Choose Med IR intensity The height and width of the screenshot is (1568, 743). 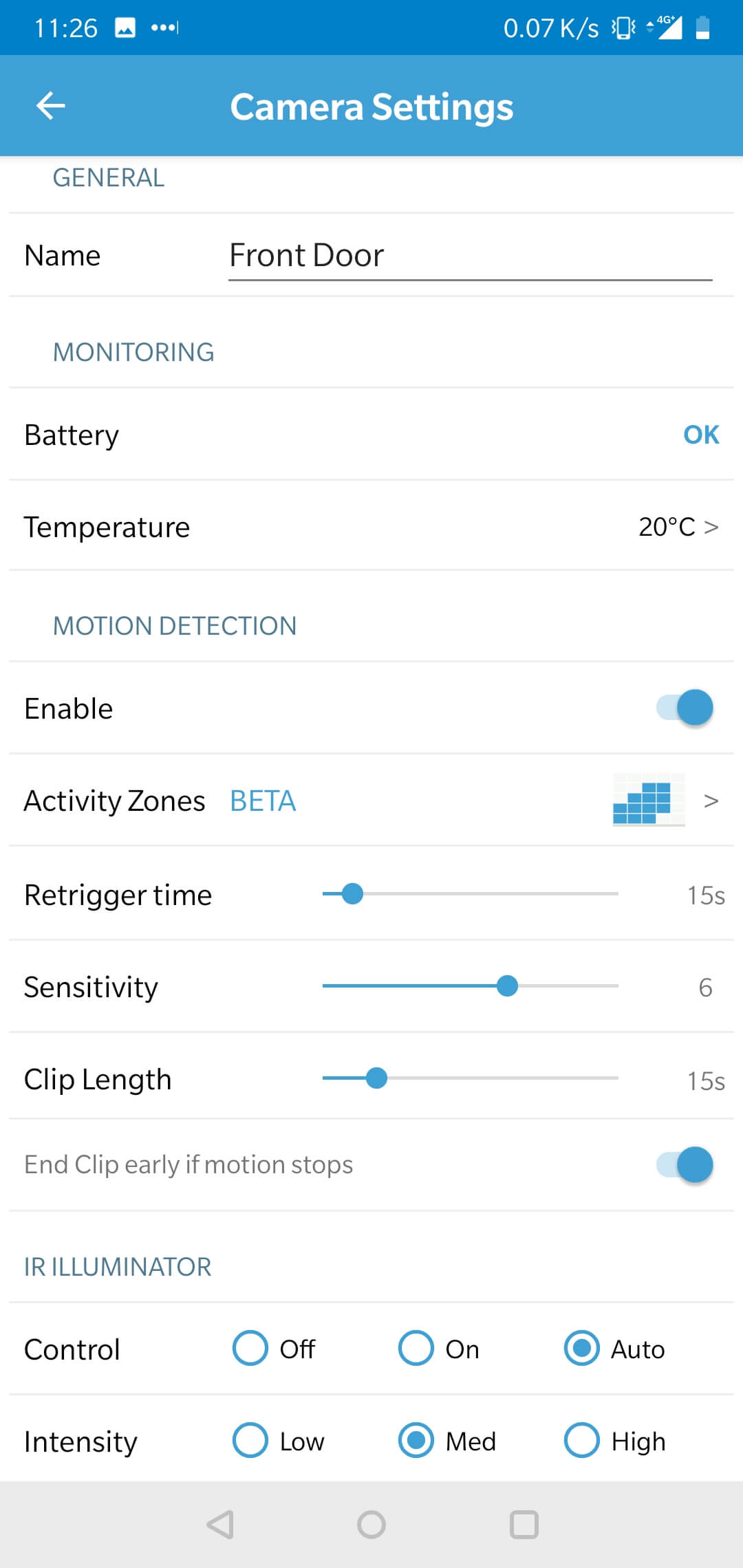416,1441
